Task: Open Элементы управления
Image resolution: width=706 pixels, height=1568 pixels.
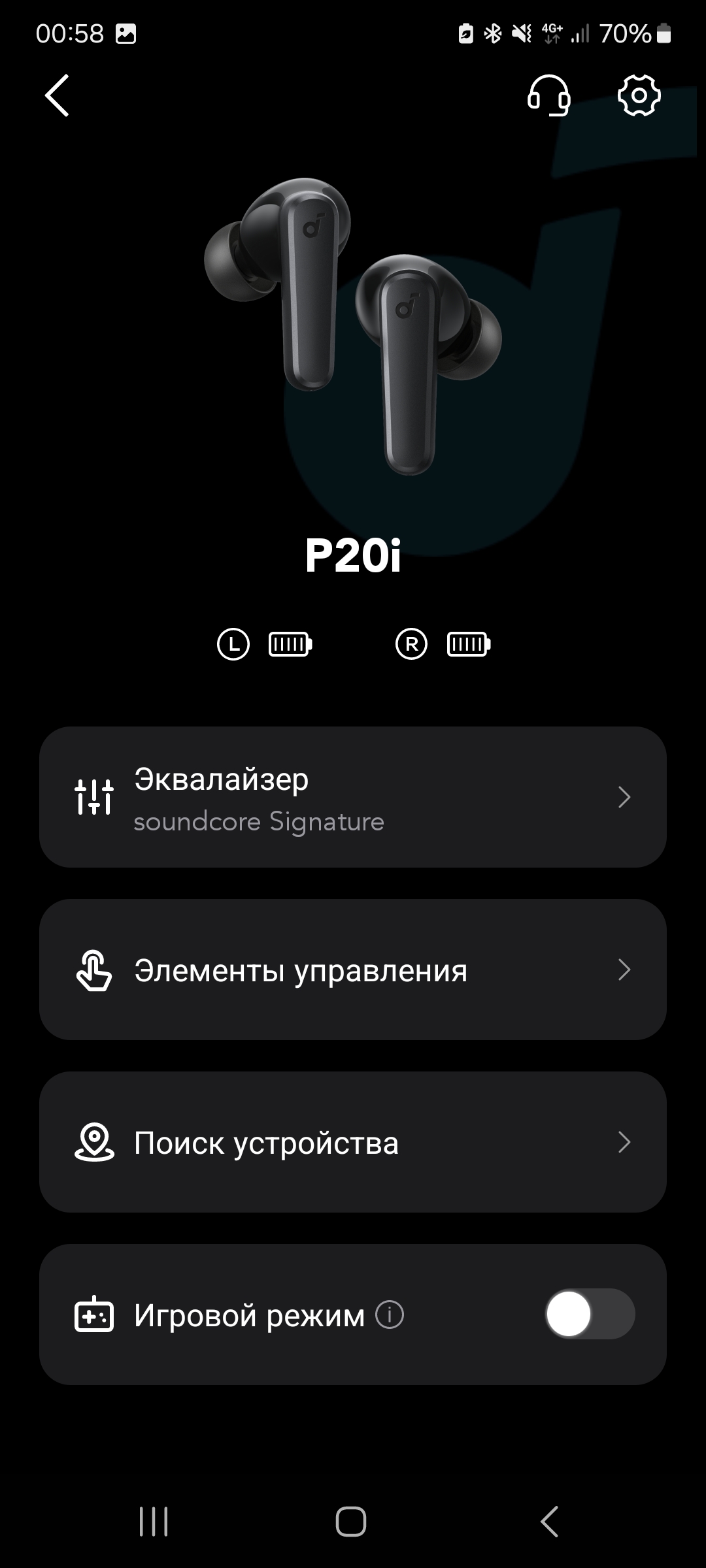Action: 353,970
